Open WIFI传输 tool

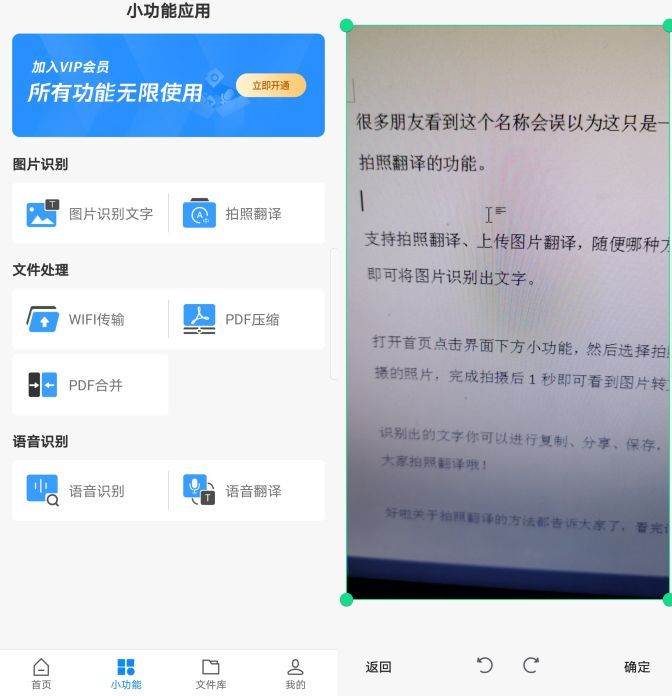[90, 319]
